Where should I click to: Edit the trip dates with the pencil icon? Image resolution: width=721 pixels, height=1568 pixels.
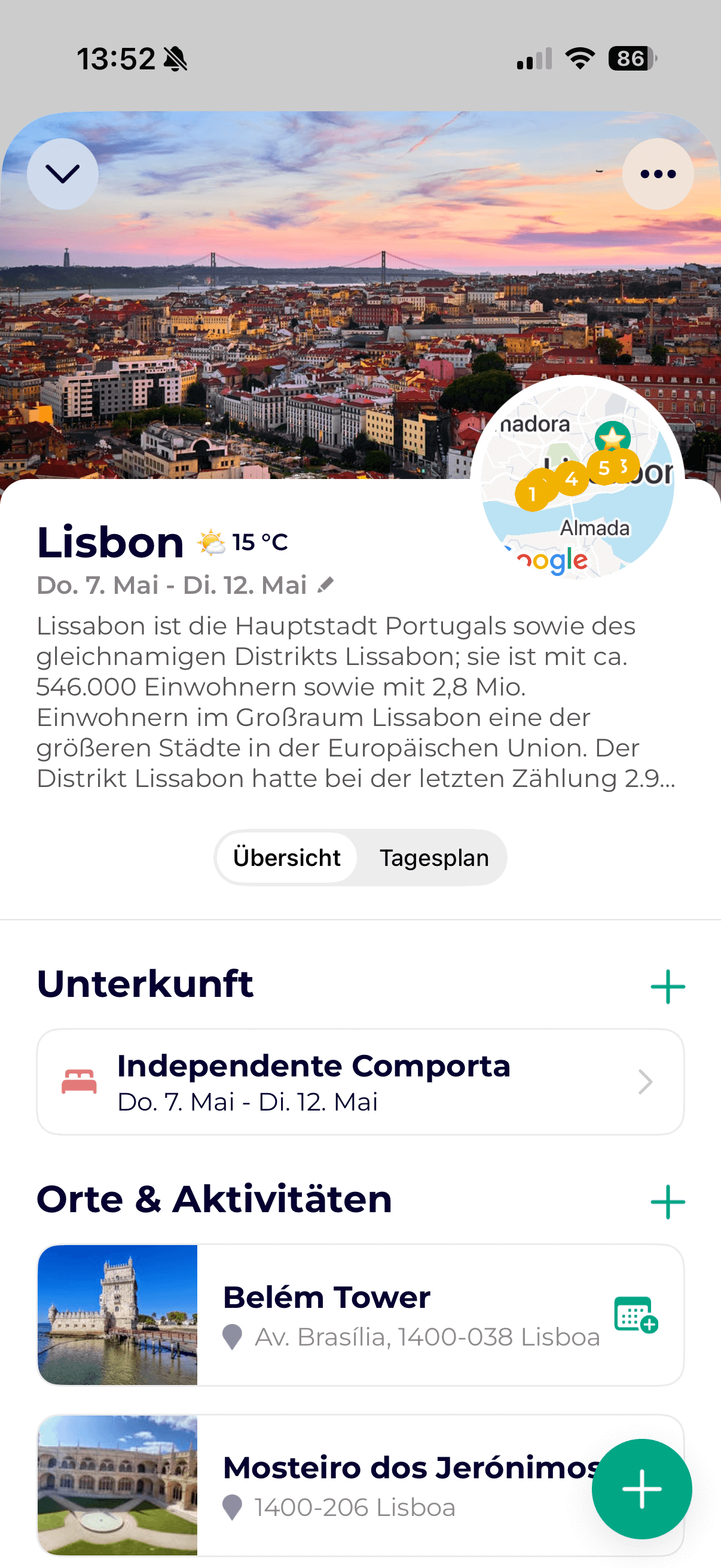tap(326, 585)
